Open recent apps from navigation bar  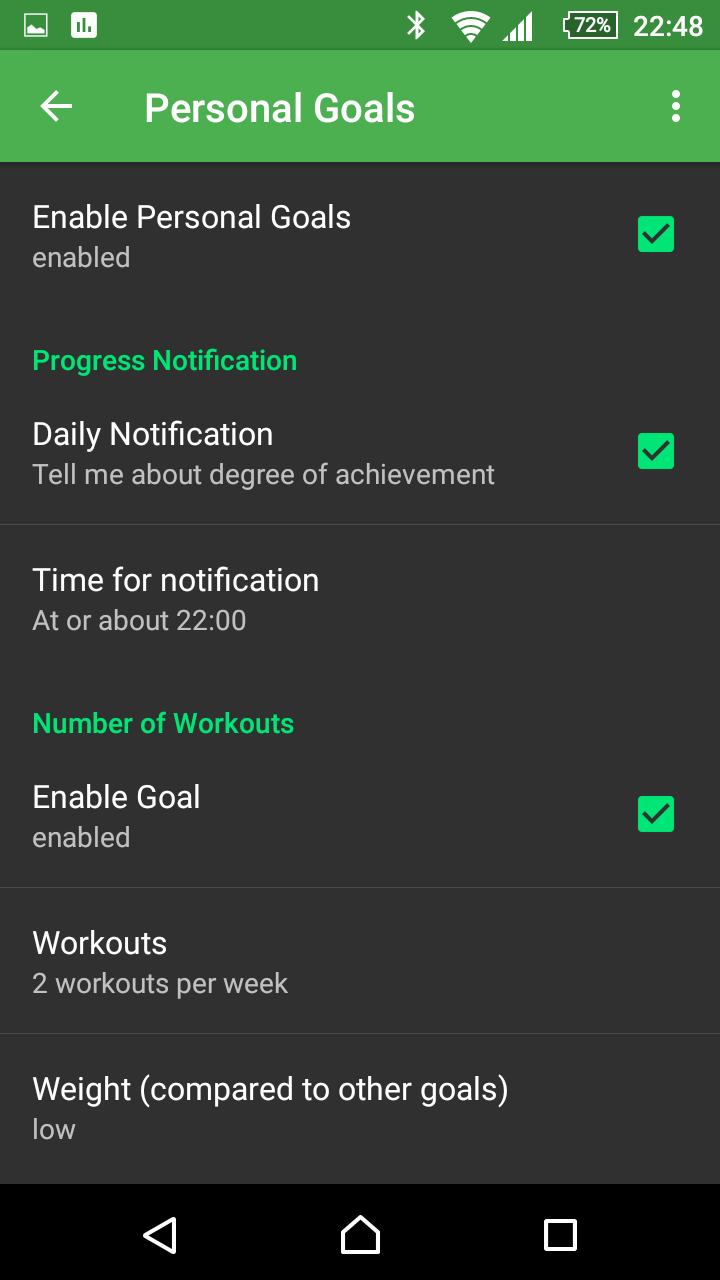[560, 1235]
